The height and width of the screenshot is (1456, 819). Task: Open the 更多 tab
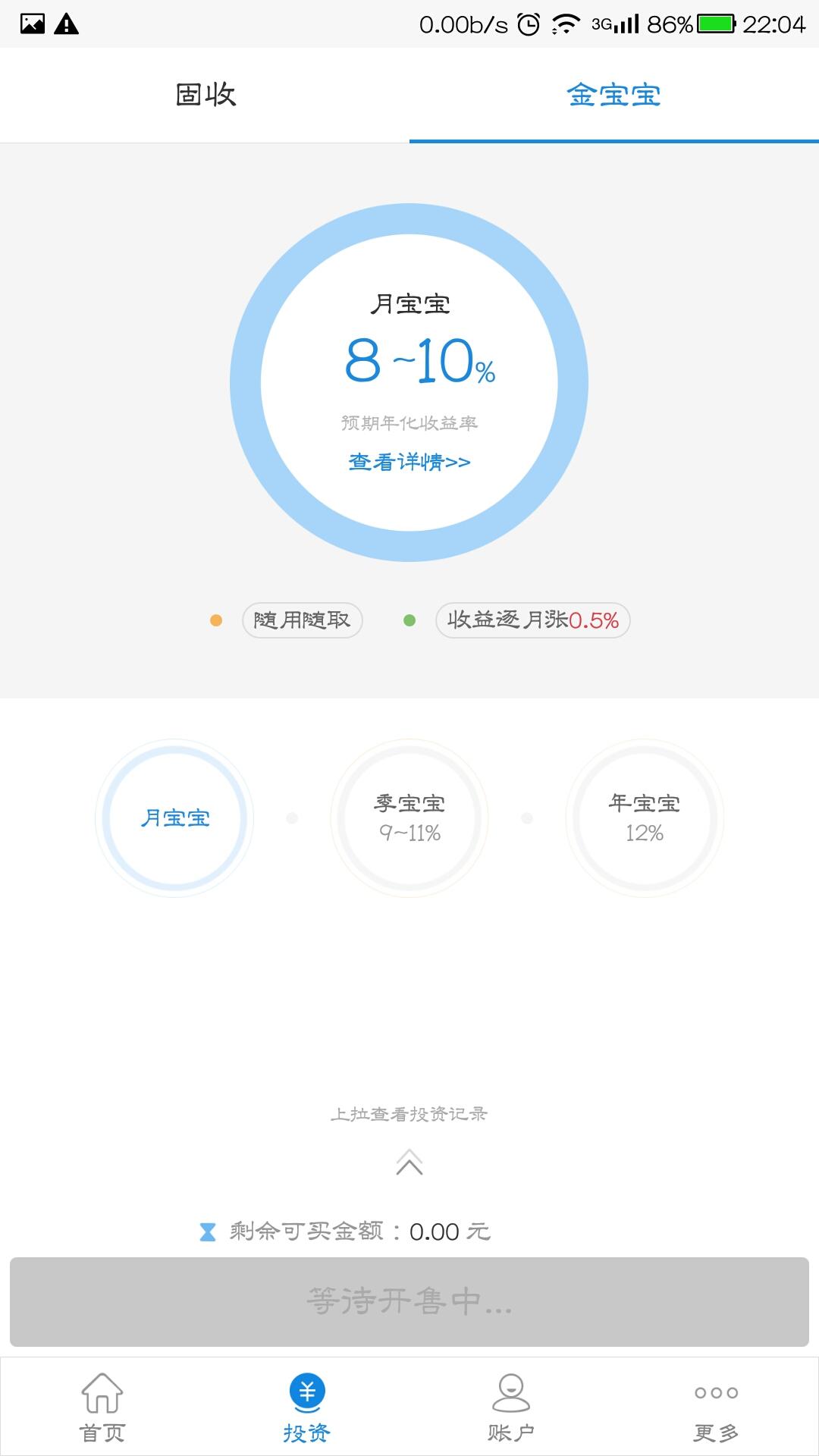tap(716, 1407)
